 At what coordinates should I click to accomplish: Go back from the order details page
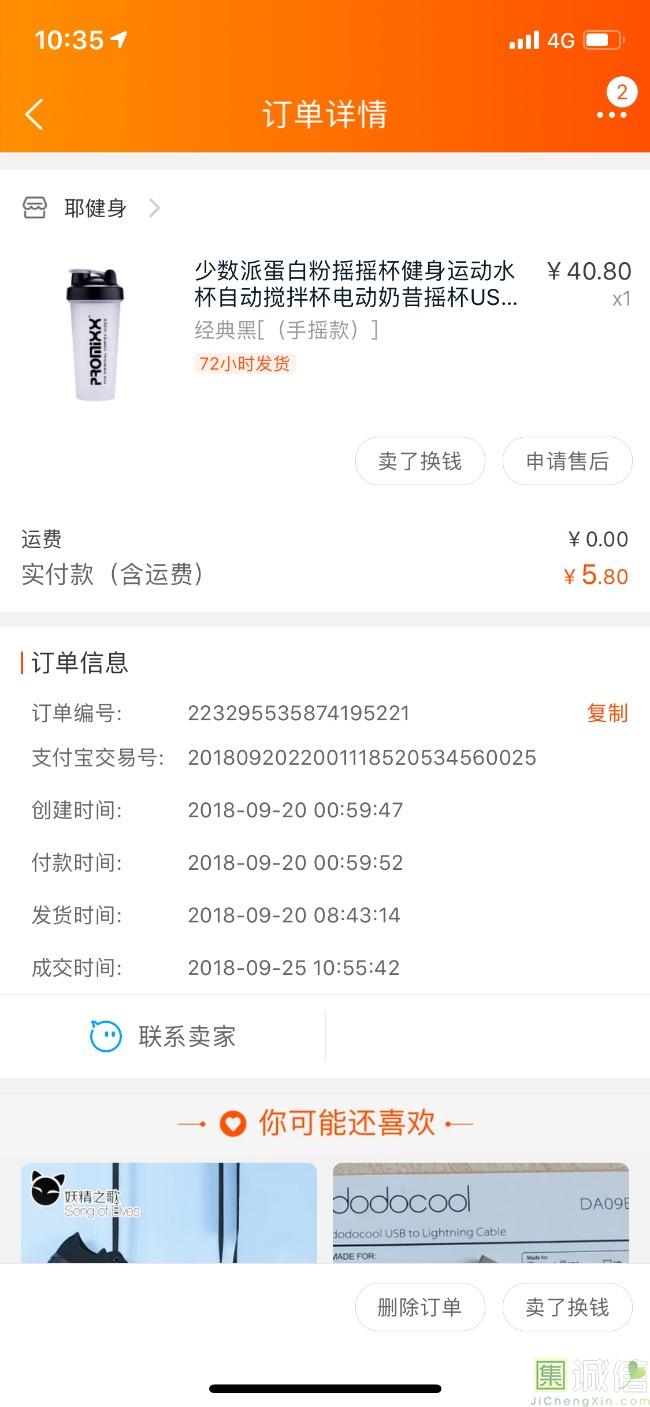point(34,114)
